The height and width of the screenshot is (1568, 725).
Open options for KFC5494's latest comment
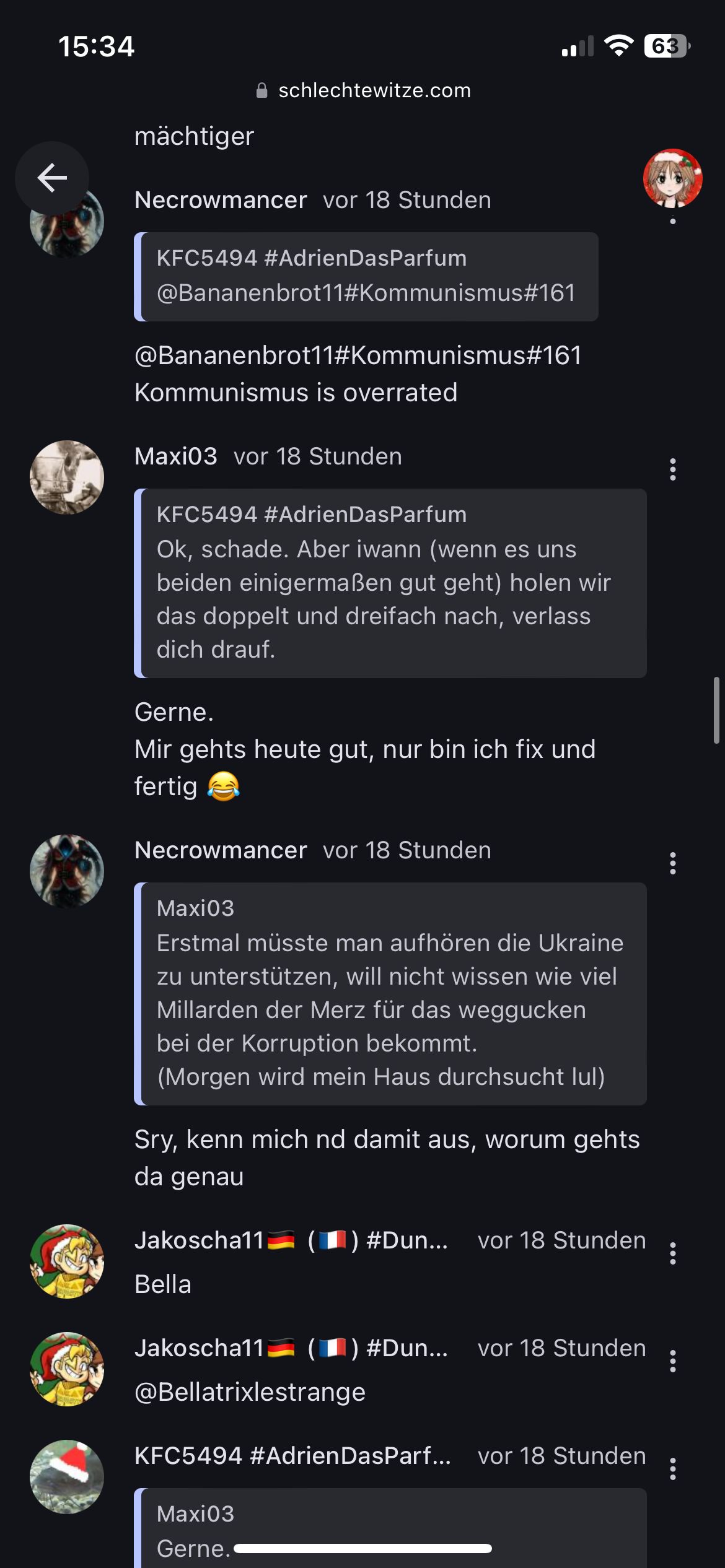[x=672, y=1469]
